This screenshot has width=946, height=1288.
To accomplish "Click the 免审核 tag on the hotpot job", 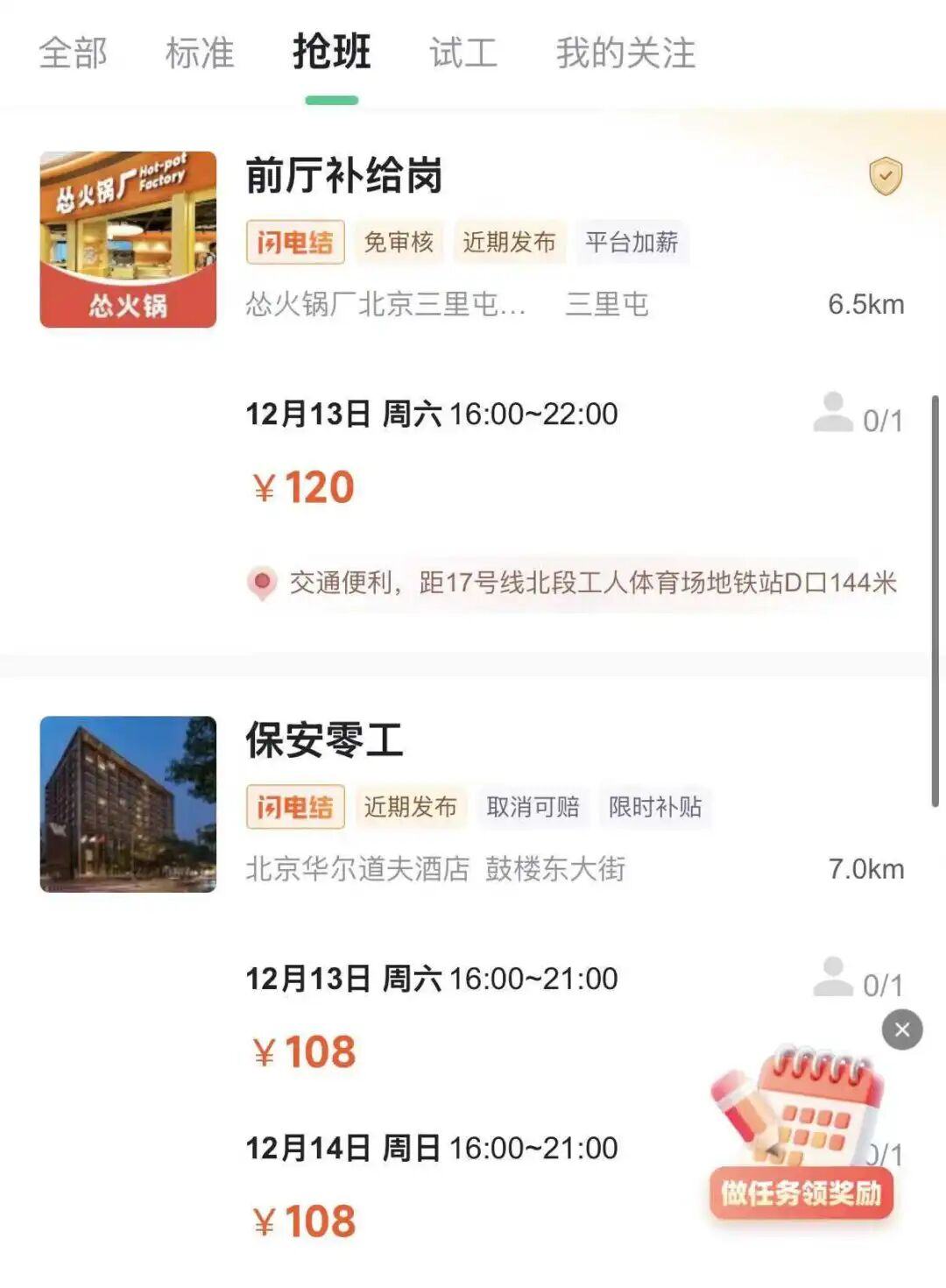I will pos(398,244).
